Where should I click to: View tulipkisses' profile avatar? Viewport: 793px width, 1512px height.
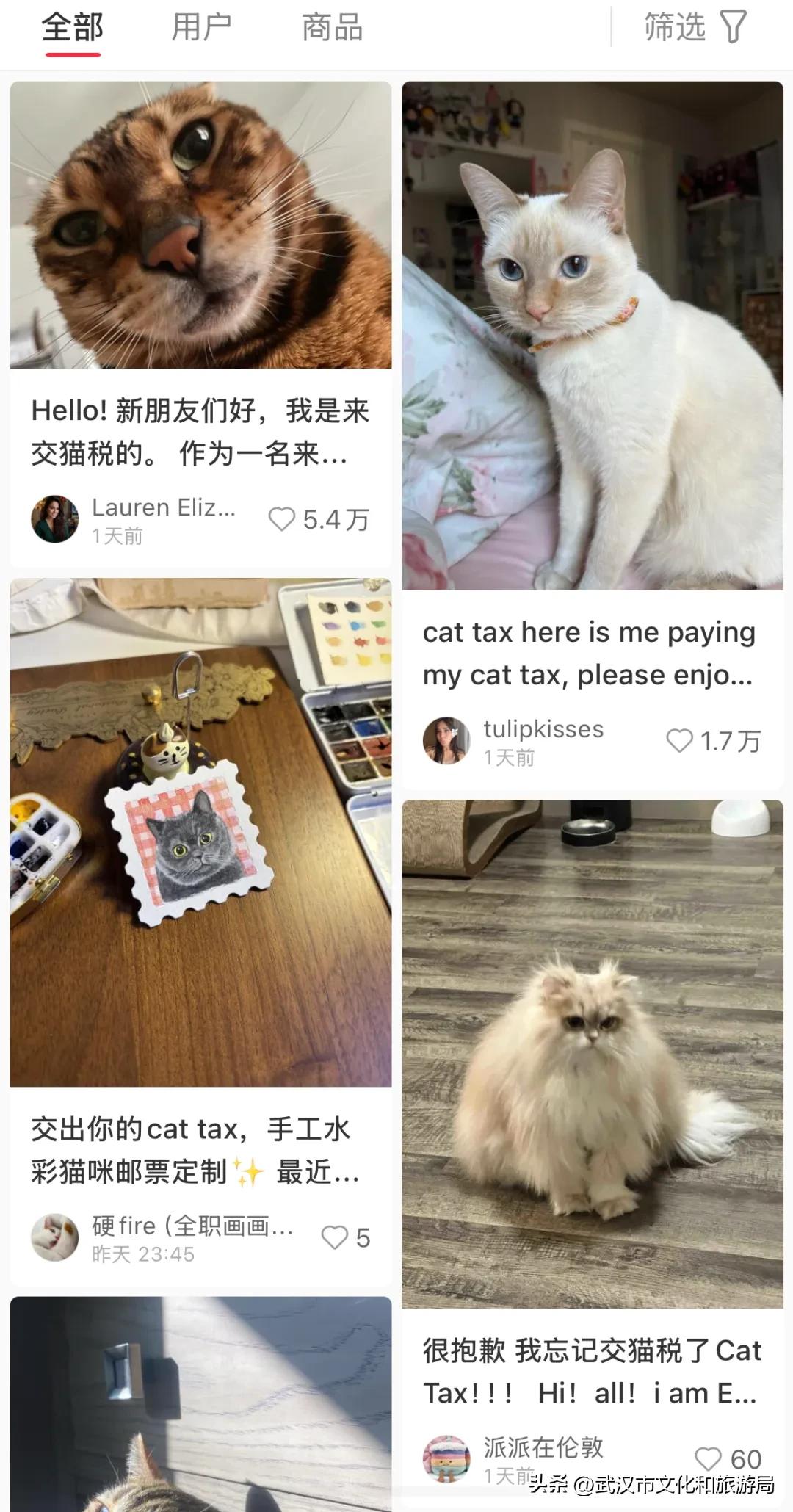(446, 740)
